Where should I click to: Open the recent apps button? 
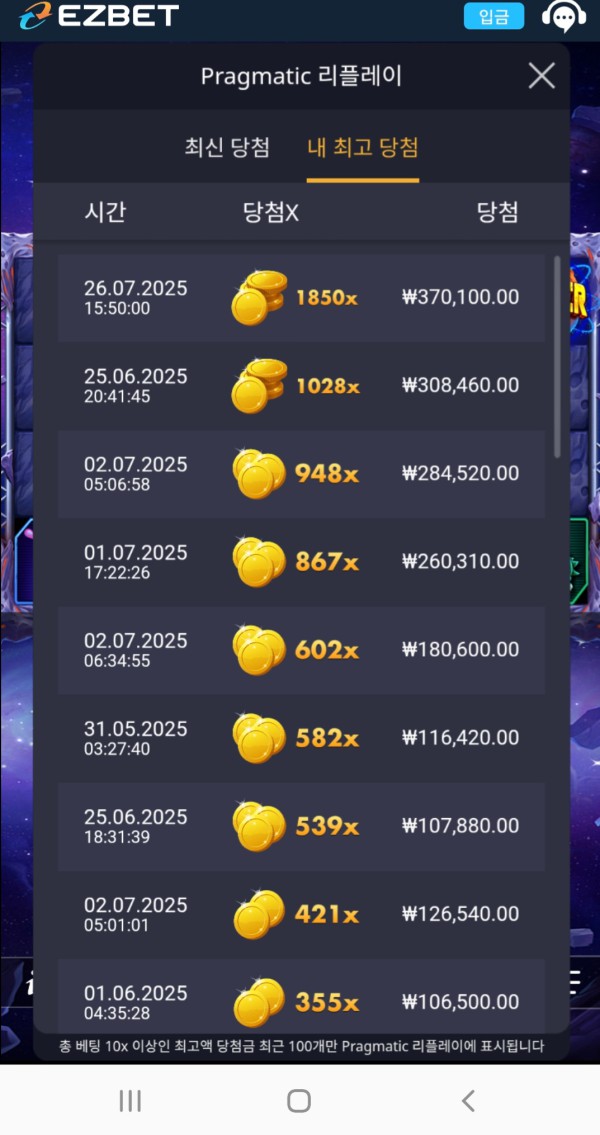click(130, 1101)
